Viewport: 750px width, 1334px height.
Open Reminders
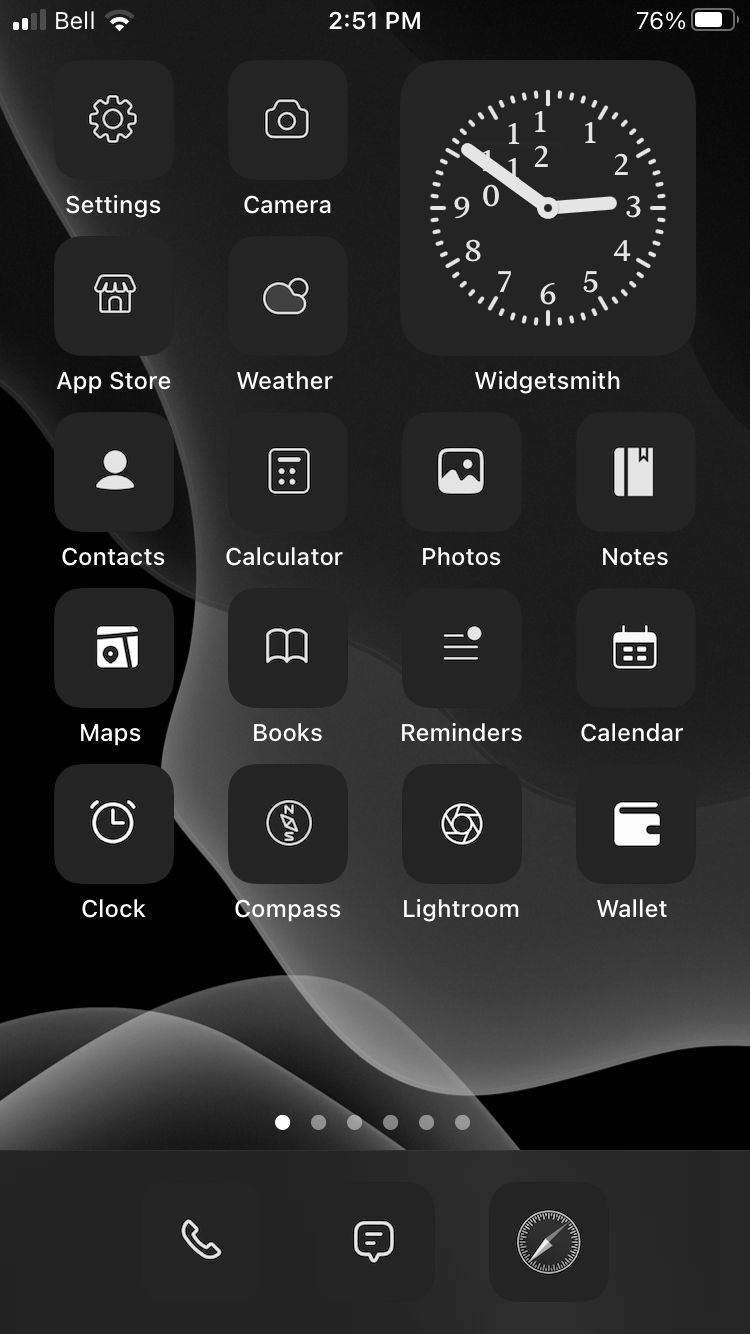(461, 648)
